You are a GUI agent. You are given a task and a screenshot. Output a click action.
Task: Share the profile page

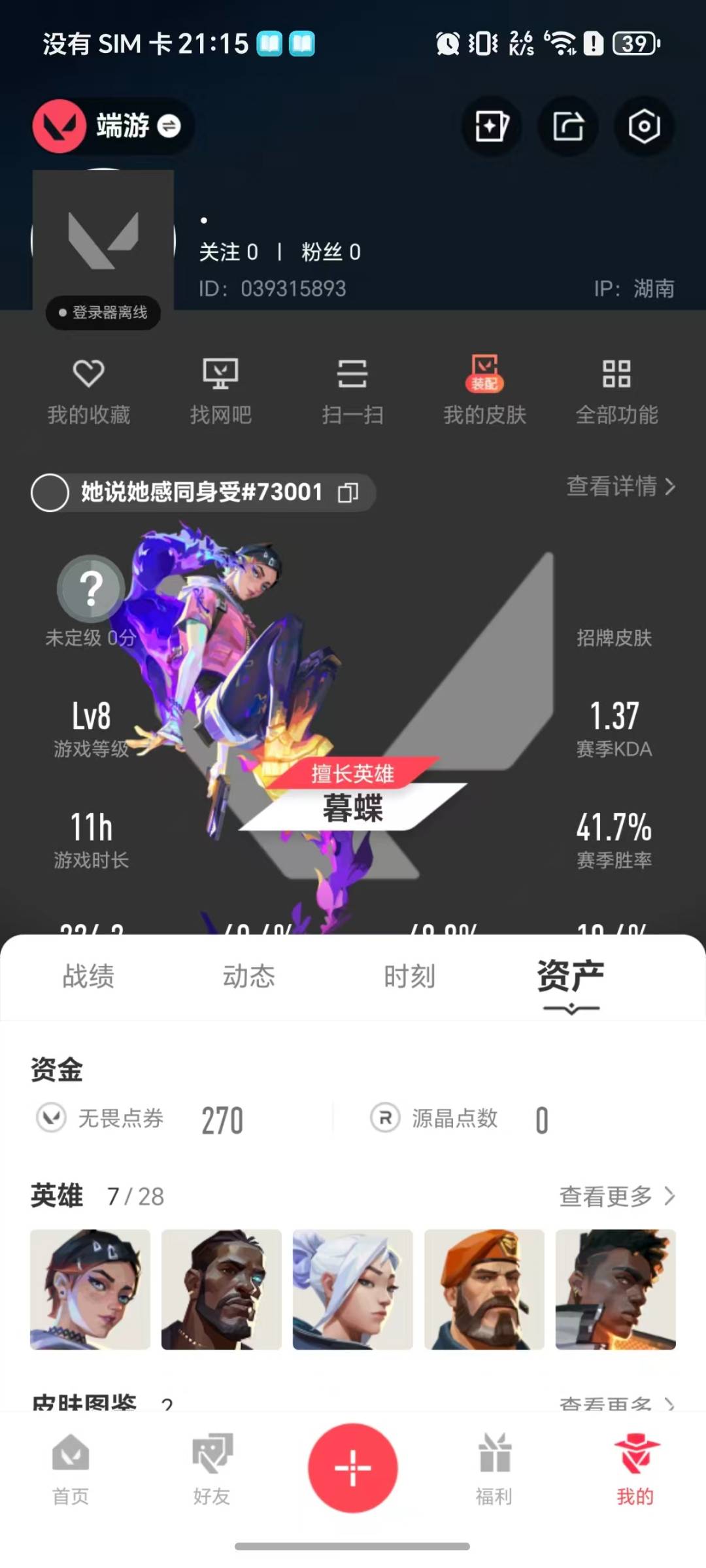click(568, 126)
